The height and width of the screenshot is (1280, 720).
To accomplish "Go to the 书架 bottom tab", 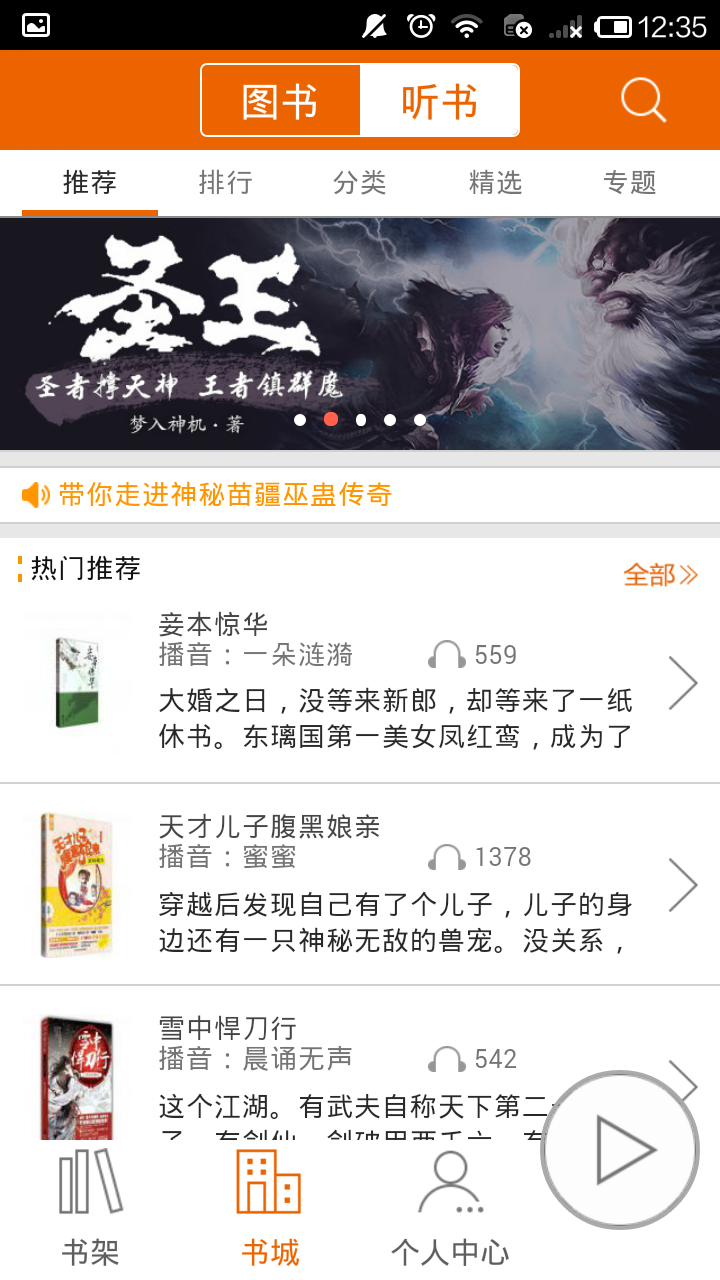I will [x=90, y=1210].
